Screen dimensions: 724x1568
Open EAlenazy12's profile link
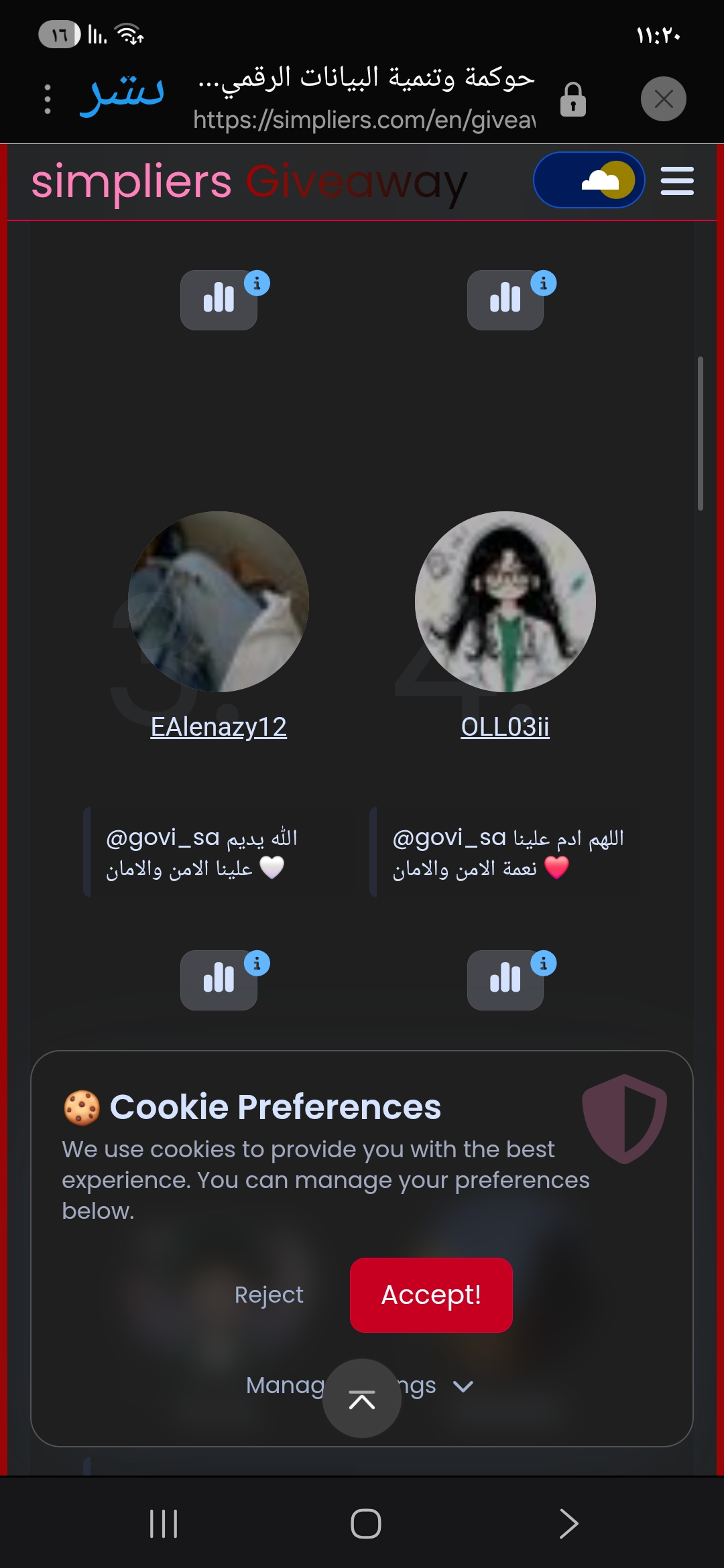point(219,727)
